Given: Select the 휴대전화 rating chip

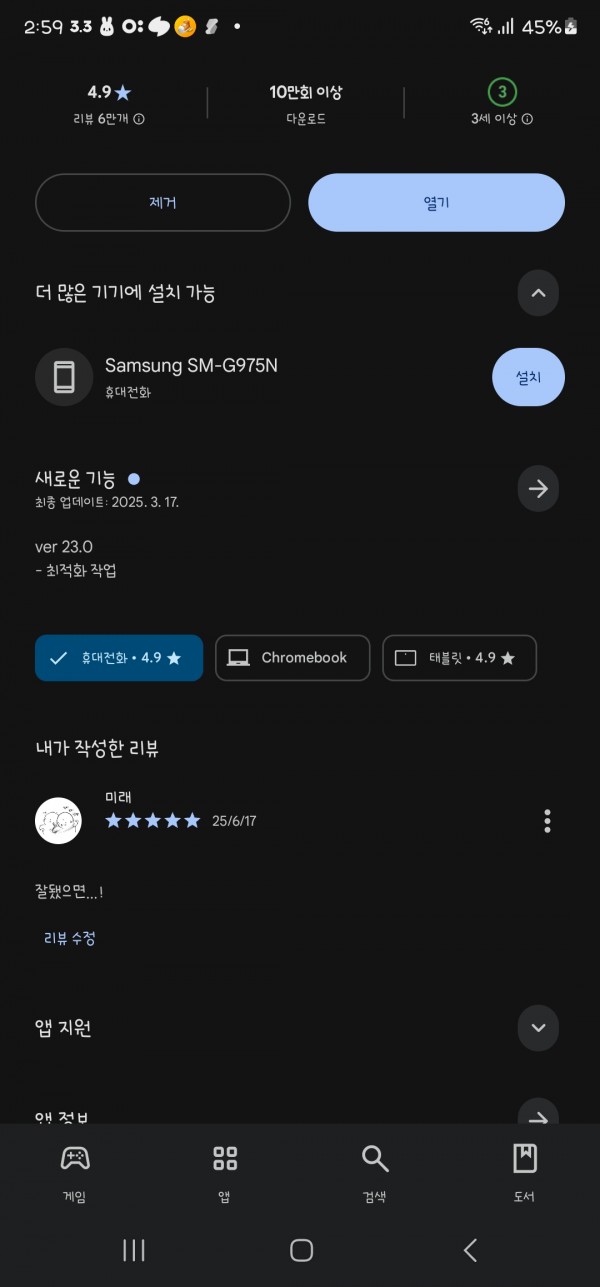Looking at the screenshot, I should 119,658.
